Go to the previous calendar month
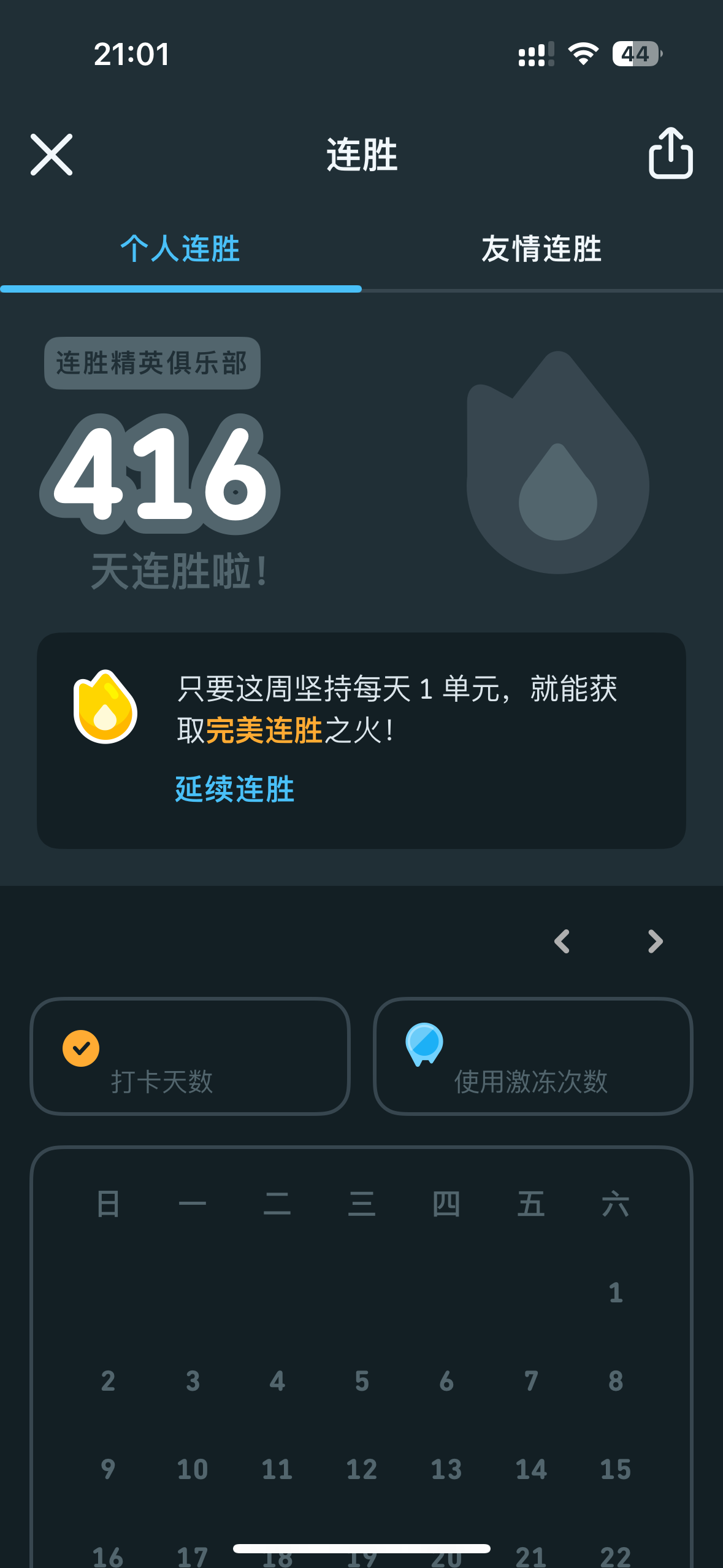The width and height of the screenshot is (723, 1568). coord(562,942)
